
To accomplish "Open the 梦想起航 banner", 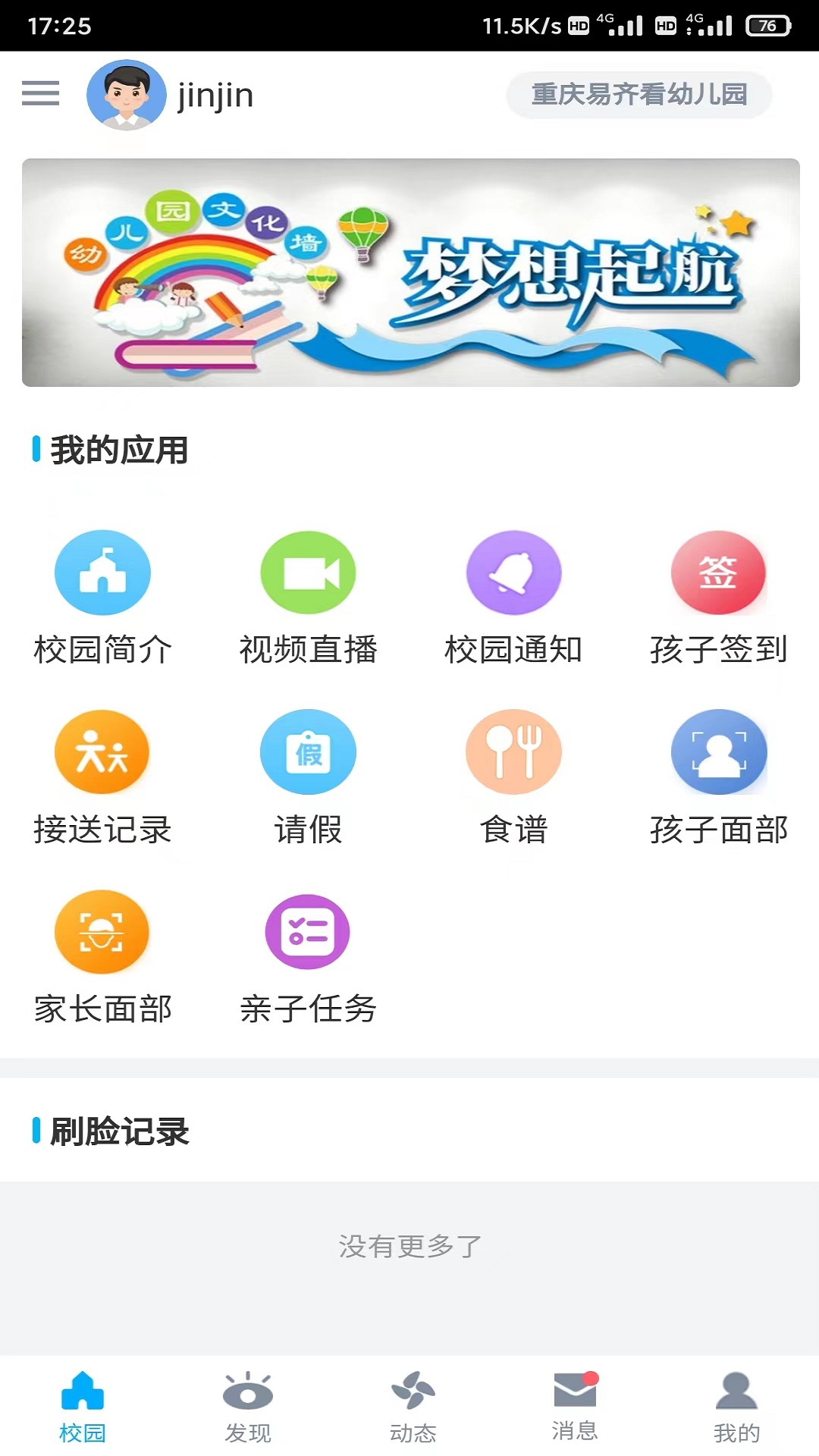I will click(410, 272).
